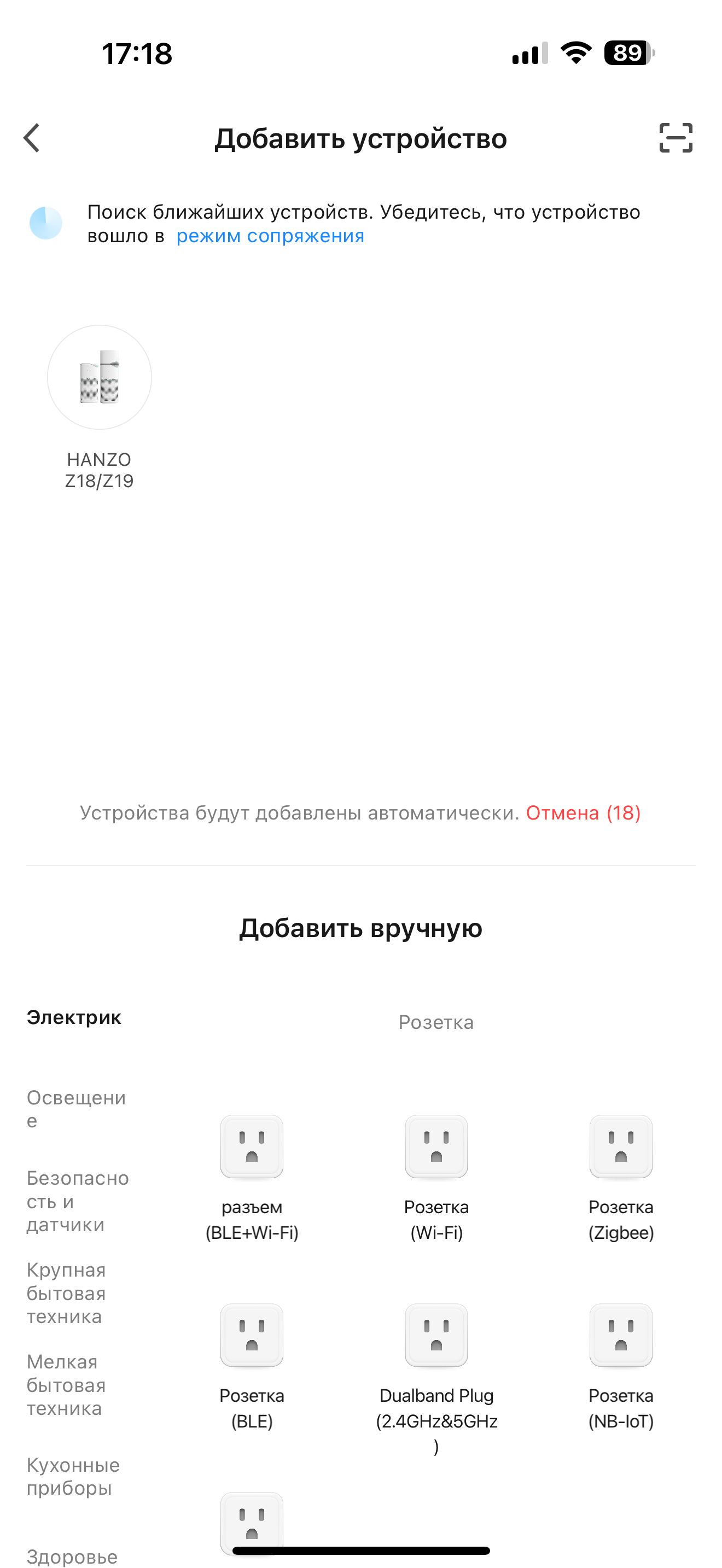Switch to the Освещение category

76,1108
